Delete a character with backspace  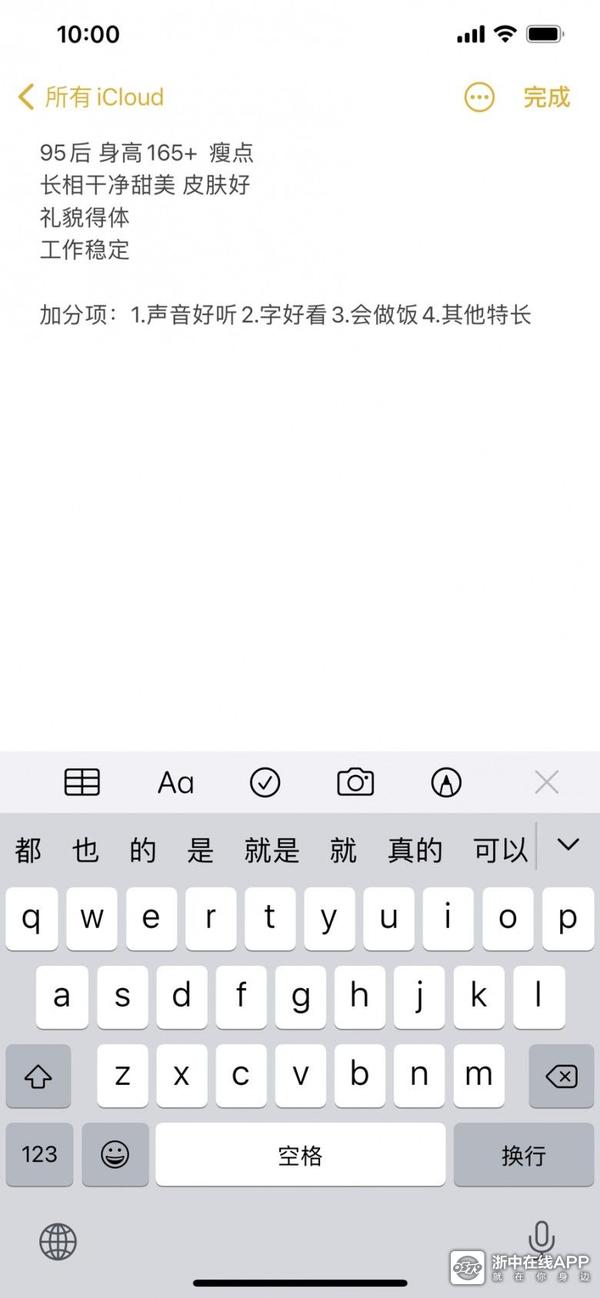[561, 1076]
